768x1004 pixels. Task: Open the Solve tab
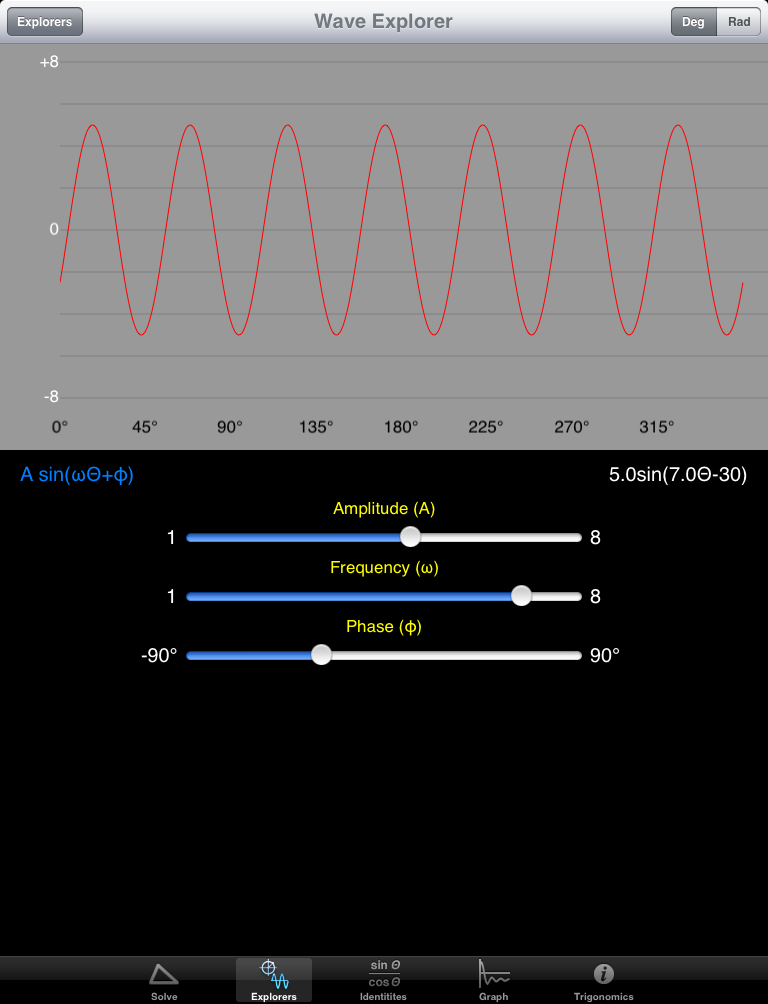(164, 980)
